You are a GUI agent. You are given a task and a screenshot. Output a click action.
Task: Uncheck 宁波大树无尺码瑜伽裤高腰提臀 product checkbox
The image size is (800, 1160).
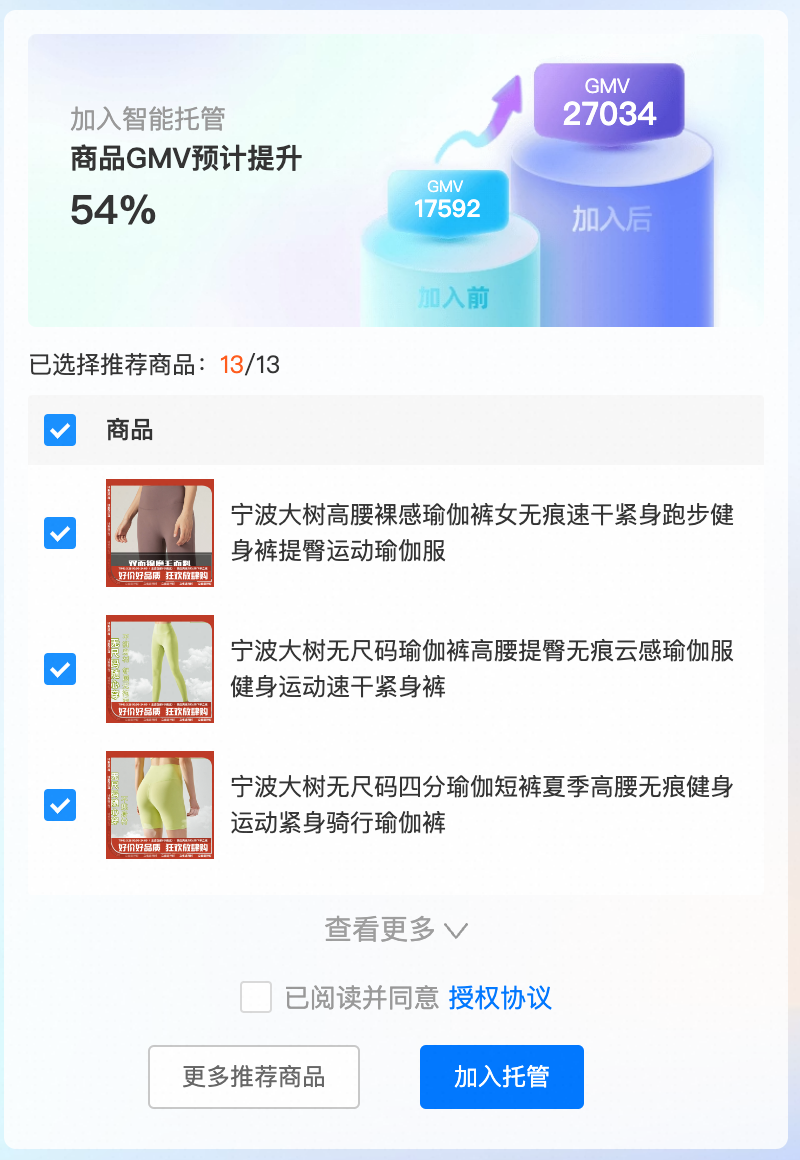(60, 669)
